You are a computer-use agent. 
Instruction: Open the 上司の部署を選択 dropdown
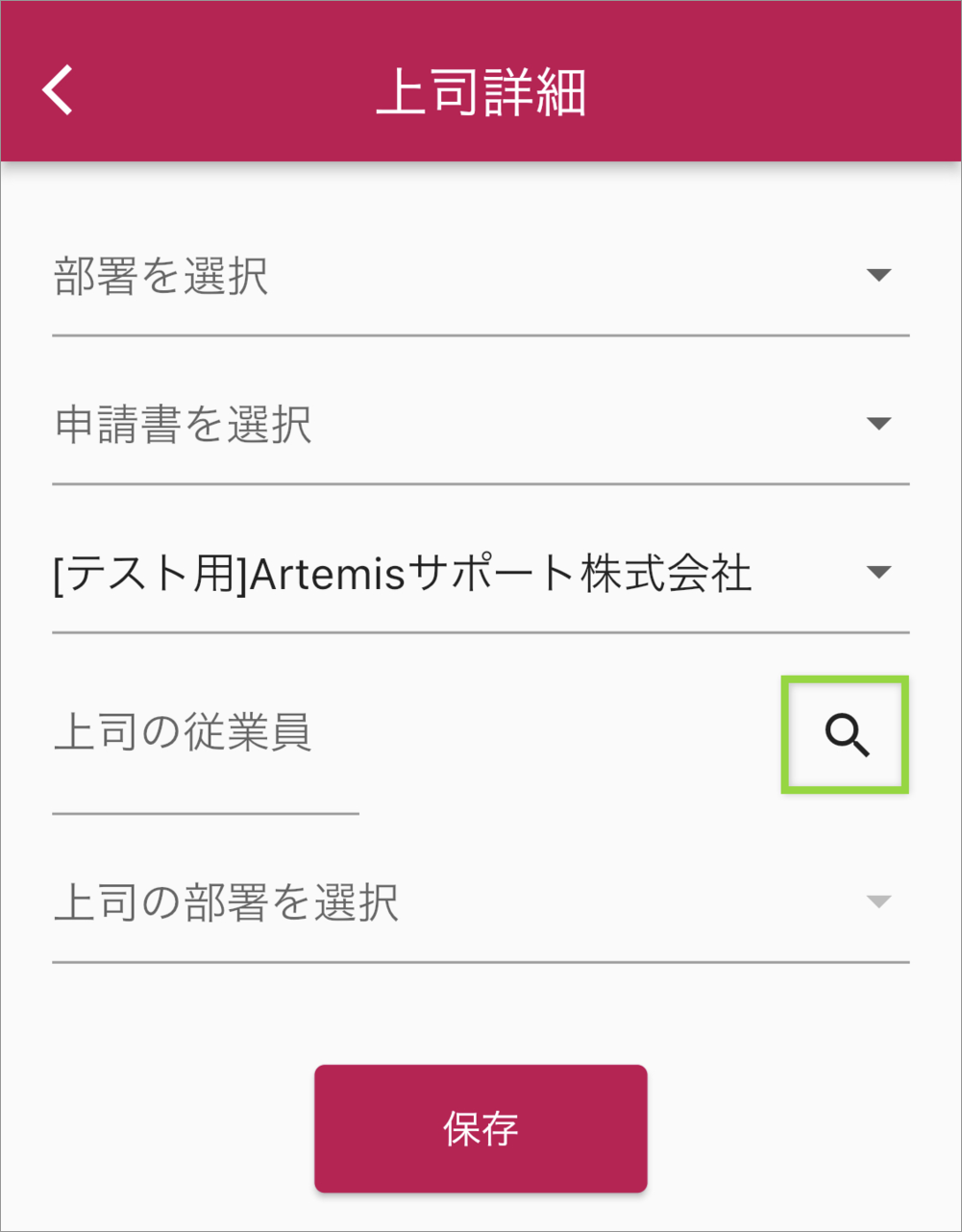point(481,903)
